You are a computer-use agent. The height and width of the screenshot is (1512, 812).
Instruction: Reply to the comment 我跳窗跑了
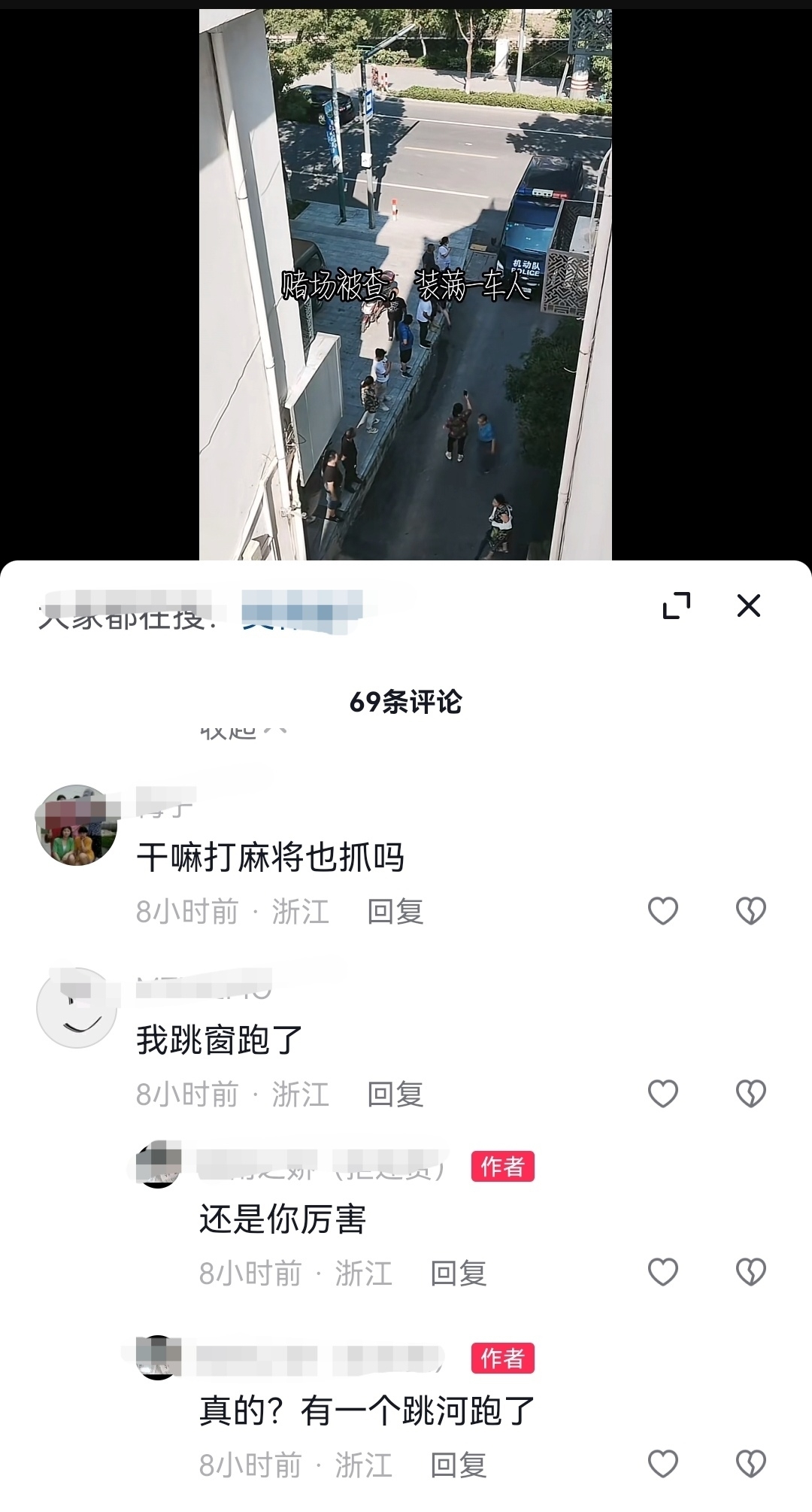pyautogui.click(x=395, y=1095)
